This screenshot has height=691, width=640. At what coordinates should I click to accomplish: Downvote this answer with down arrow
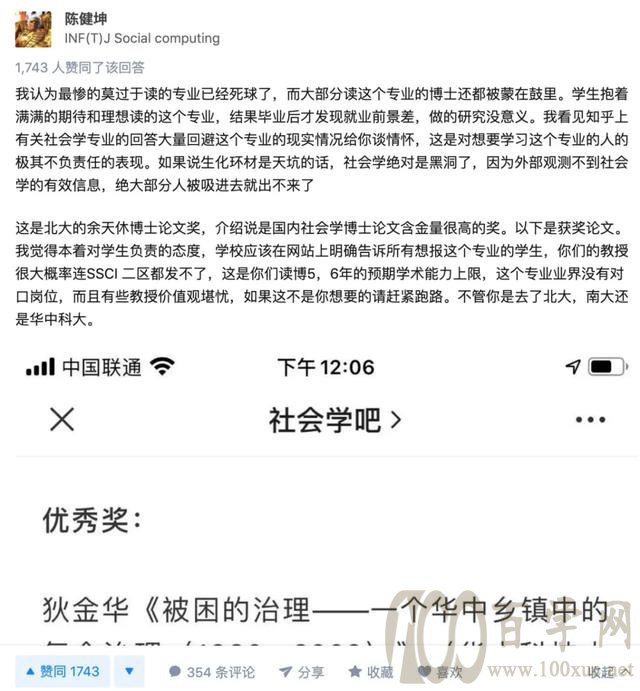pyautogui.click(x=128, y=671)
